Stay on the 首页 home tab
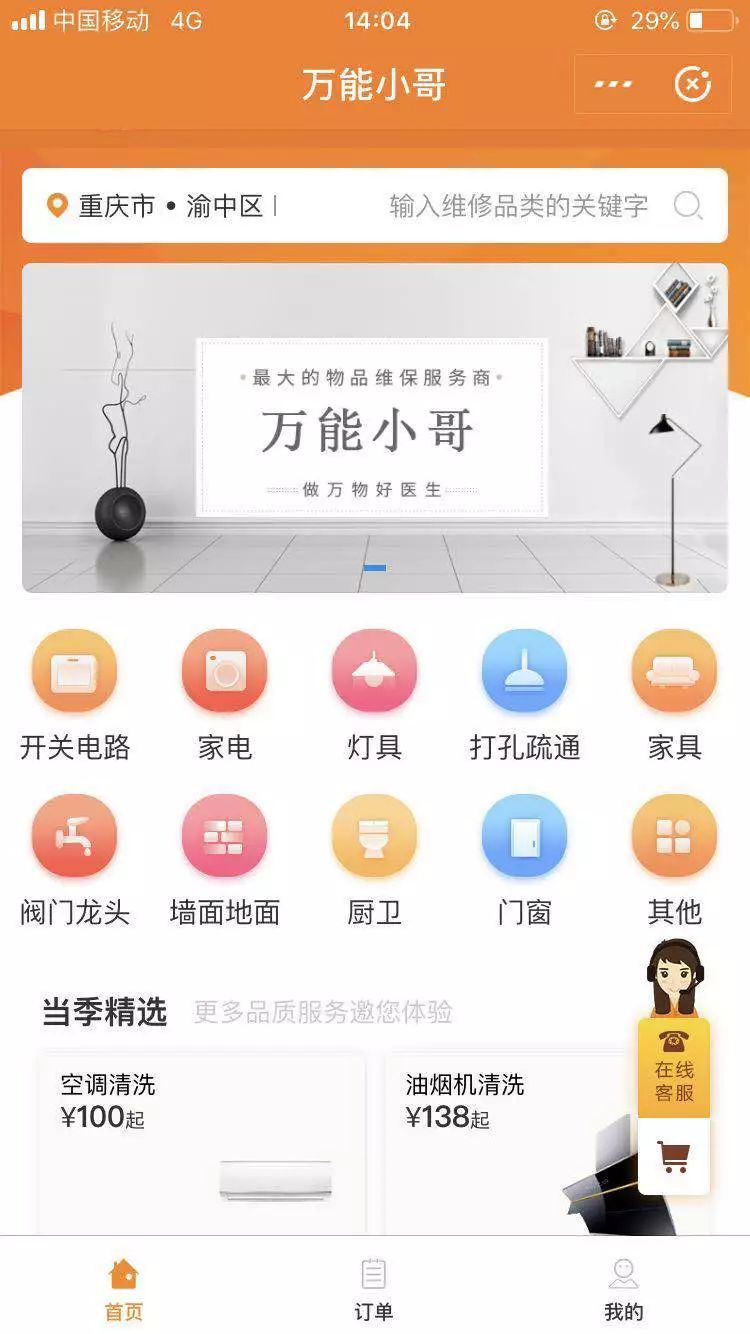The width and height of the screenshot is (750, 1334). click(125, 1287)
